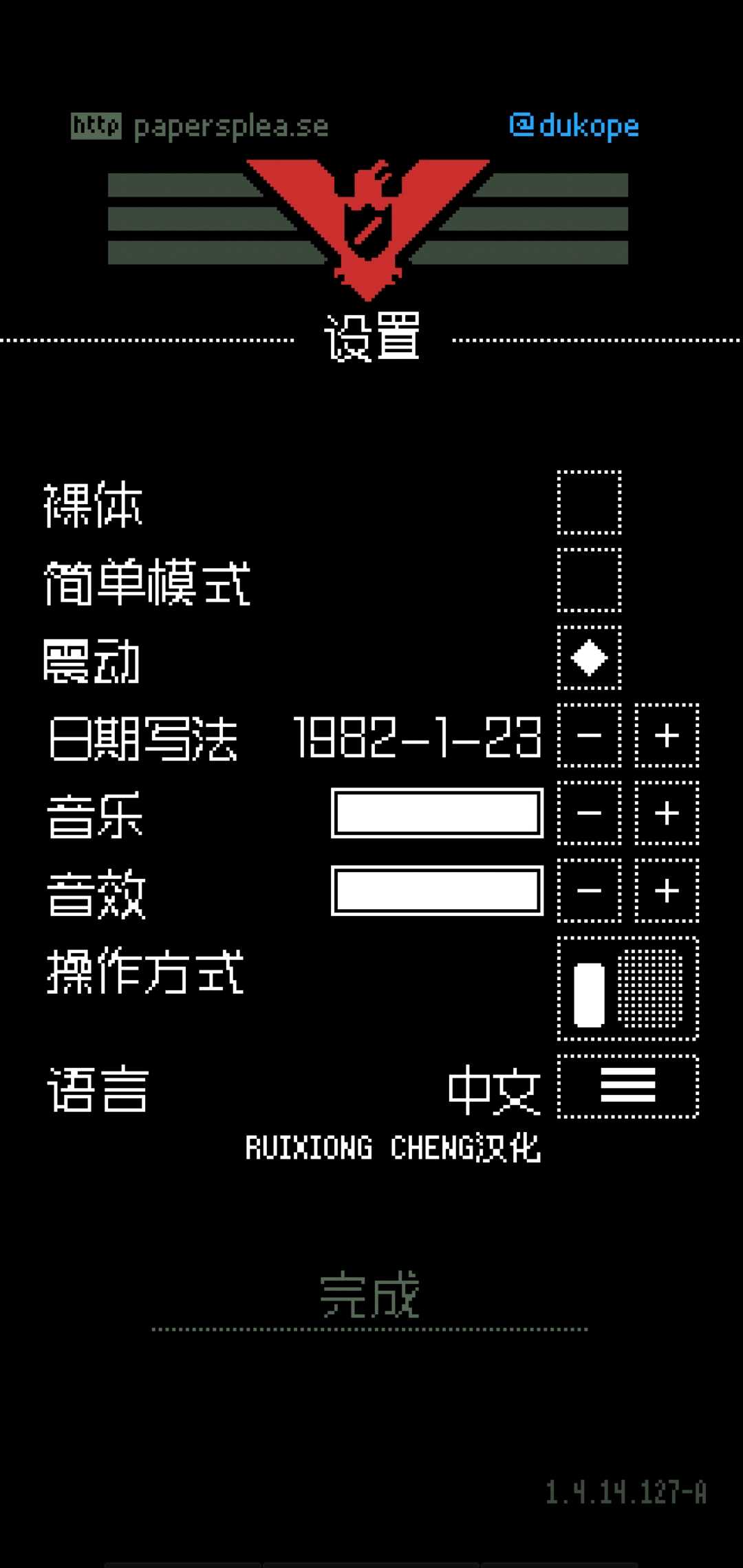Image resolution: width=743 pixels, height=1568 pixels.
Task: Tap minus for 日期写法 date format
Action: pos(589,736)
